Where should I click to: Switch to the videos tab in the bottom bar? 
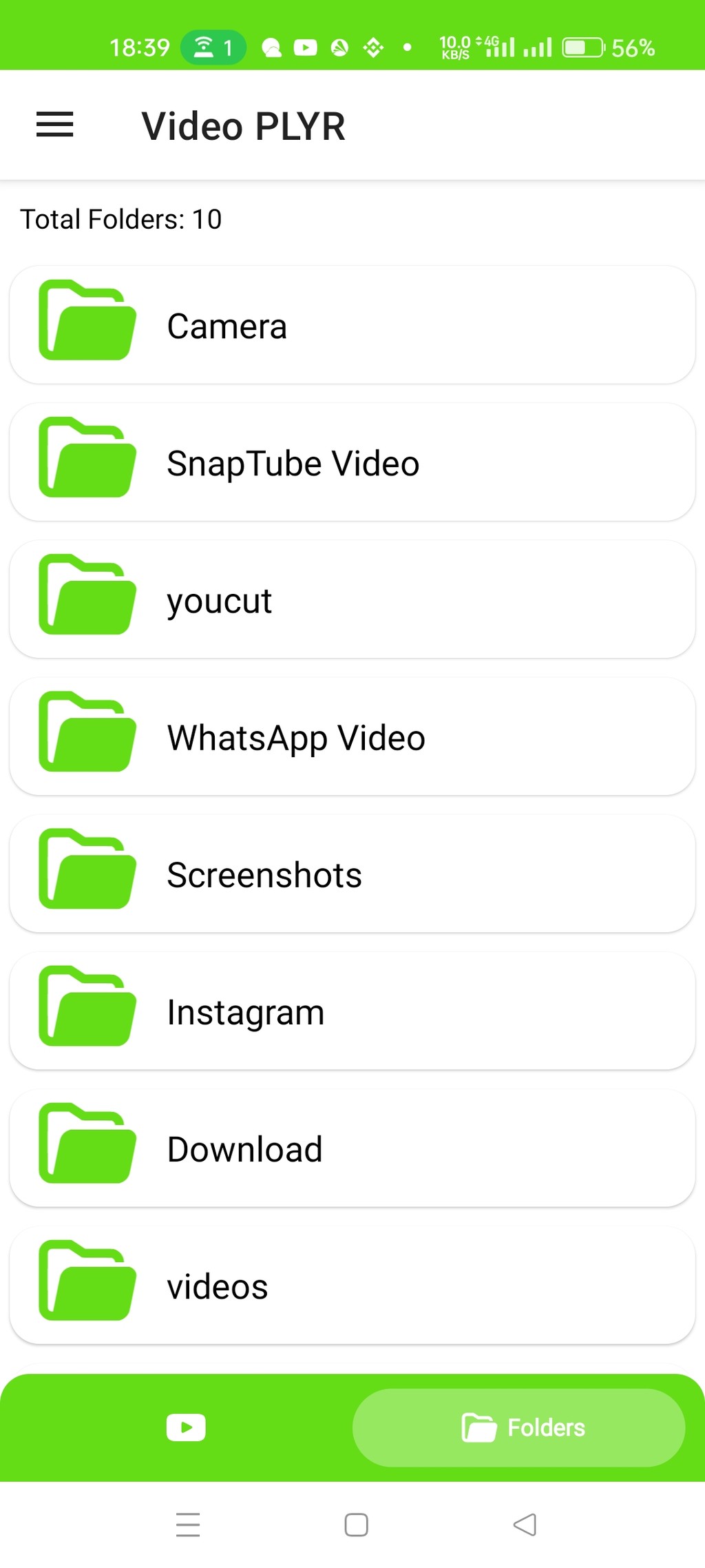pyautogui.click(x=186, y=1427)
